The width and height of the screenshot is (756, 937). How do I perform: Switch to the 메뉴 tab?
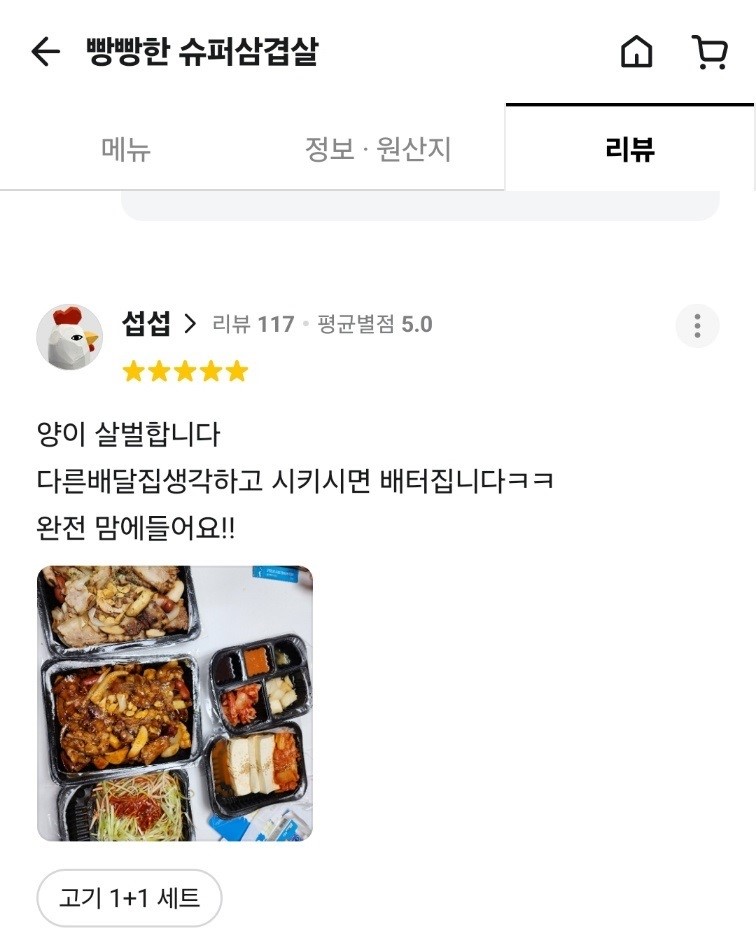click(126, 150)
